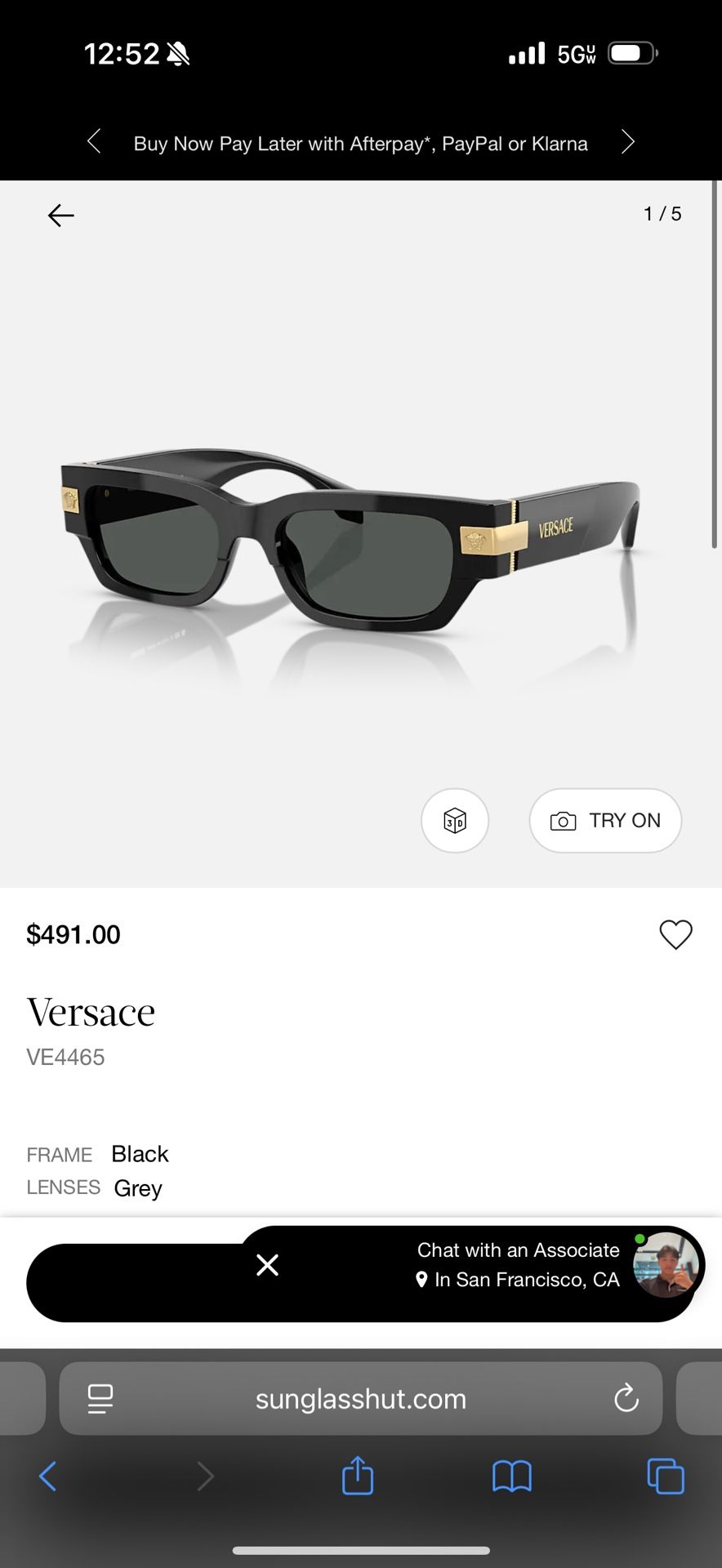Screen dimensions: 722x1568
Task: Go back using the product page arrow
Action: pos(61,216)
